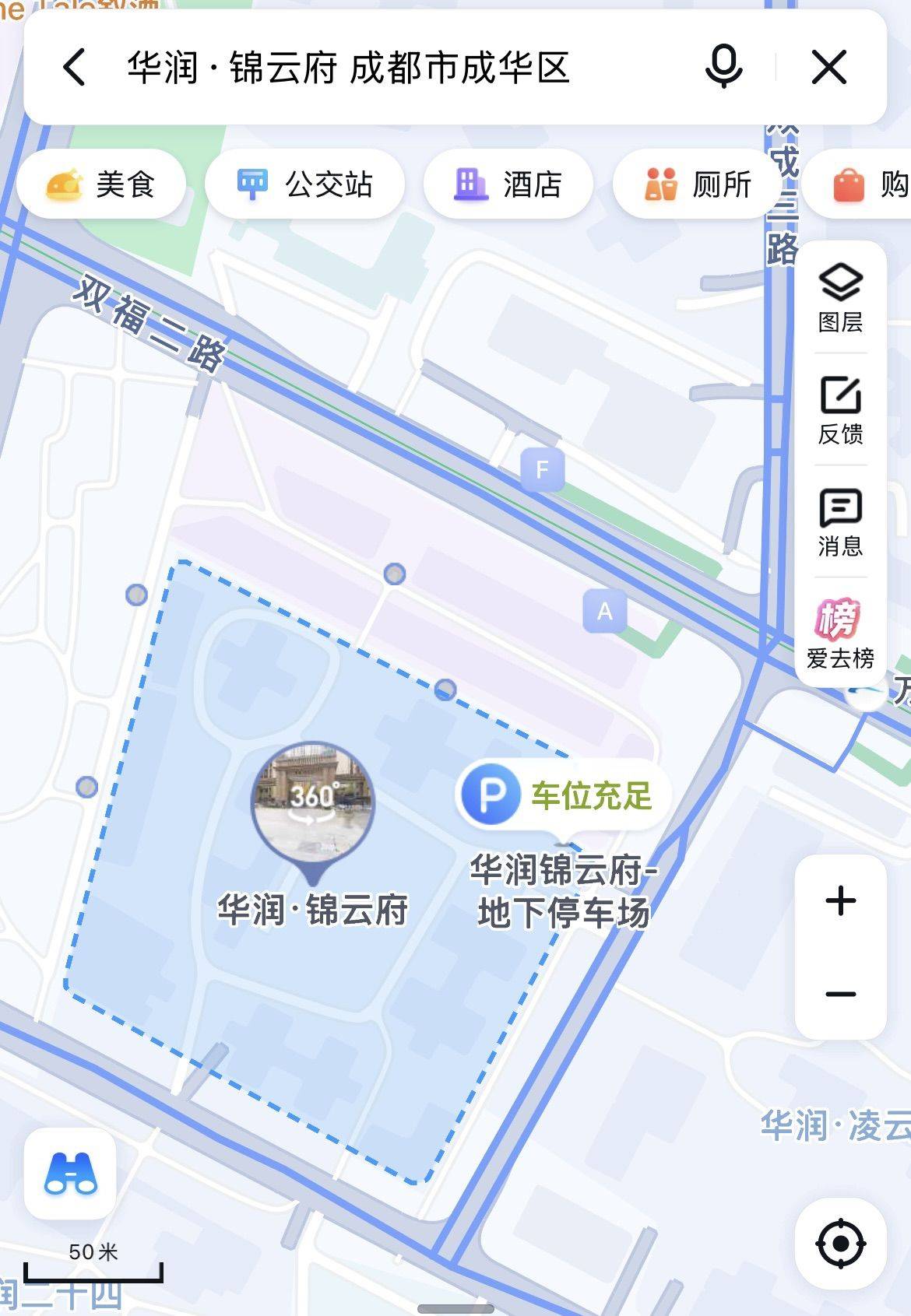
Task: Select the 厕所 category chip
Action: click(x=698, y=184)
